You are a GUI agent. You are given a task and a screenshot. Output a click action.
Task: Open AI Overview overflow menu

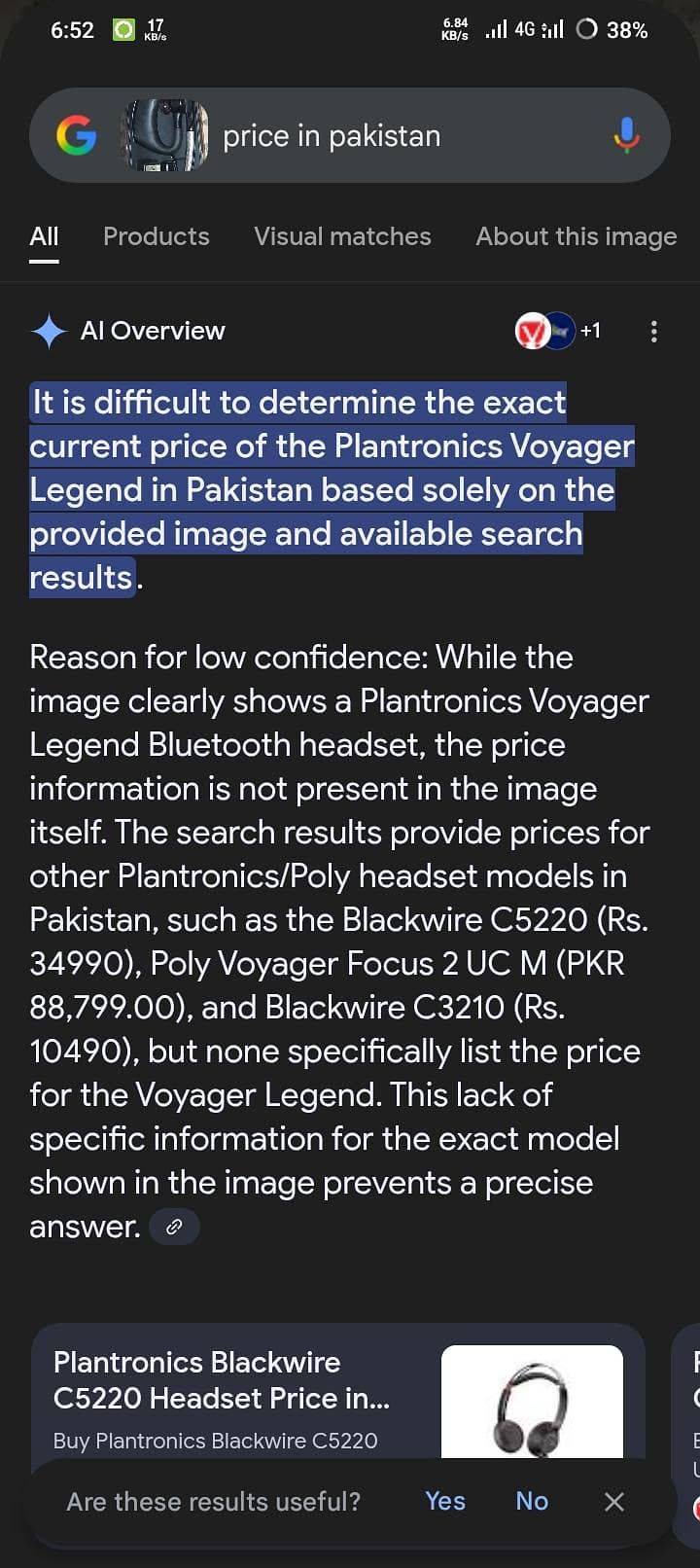tap(653, 332)
